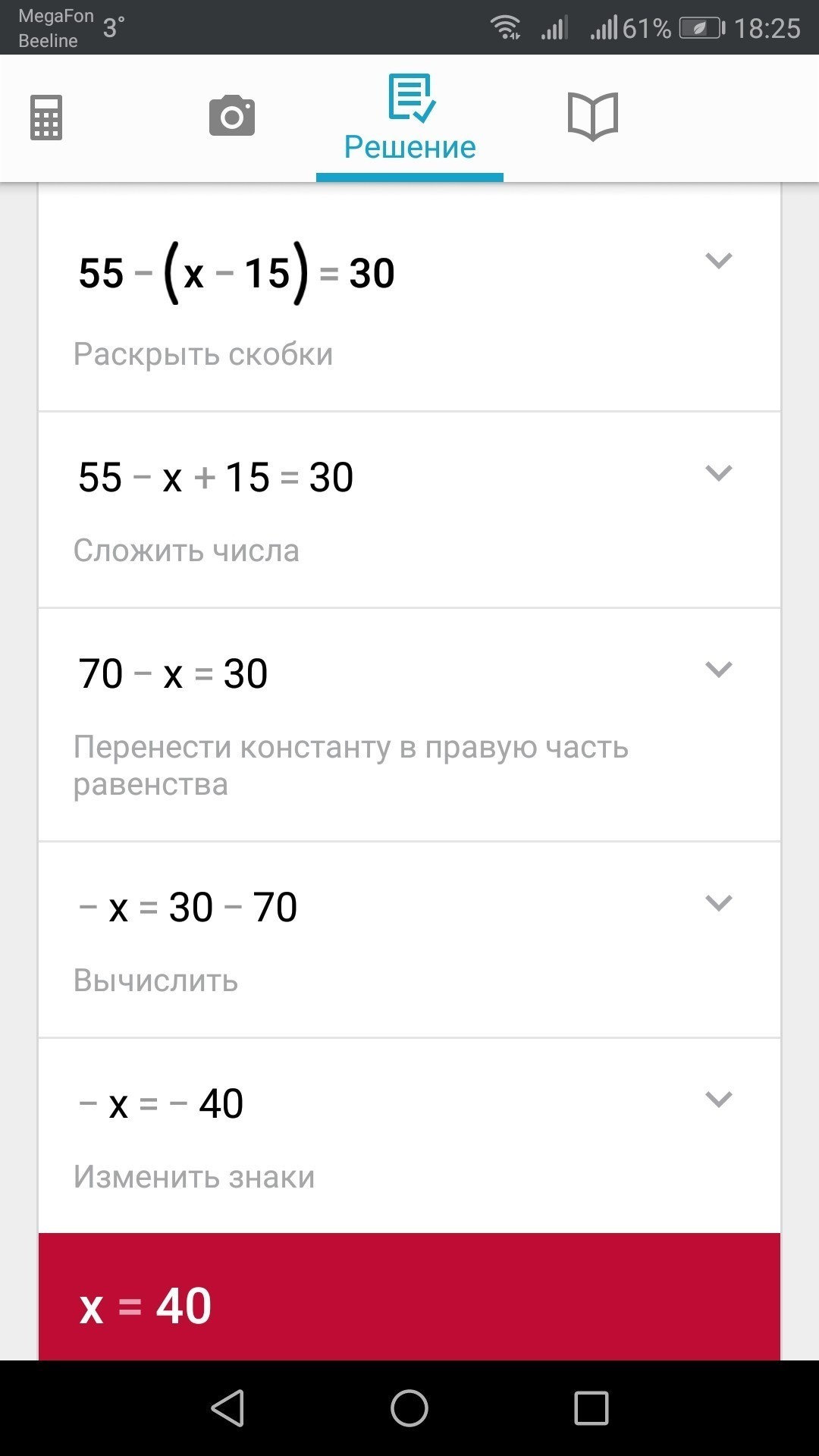Open the calculator tab
The width and height of the screenshot is (819, 1456).
(46, 118)
